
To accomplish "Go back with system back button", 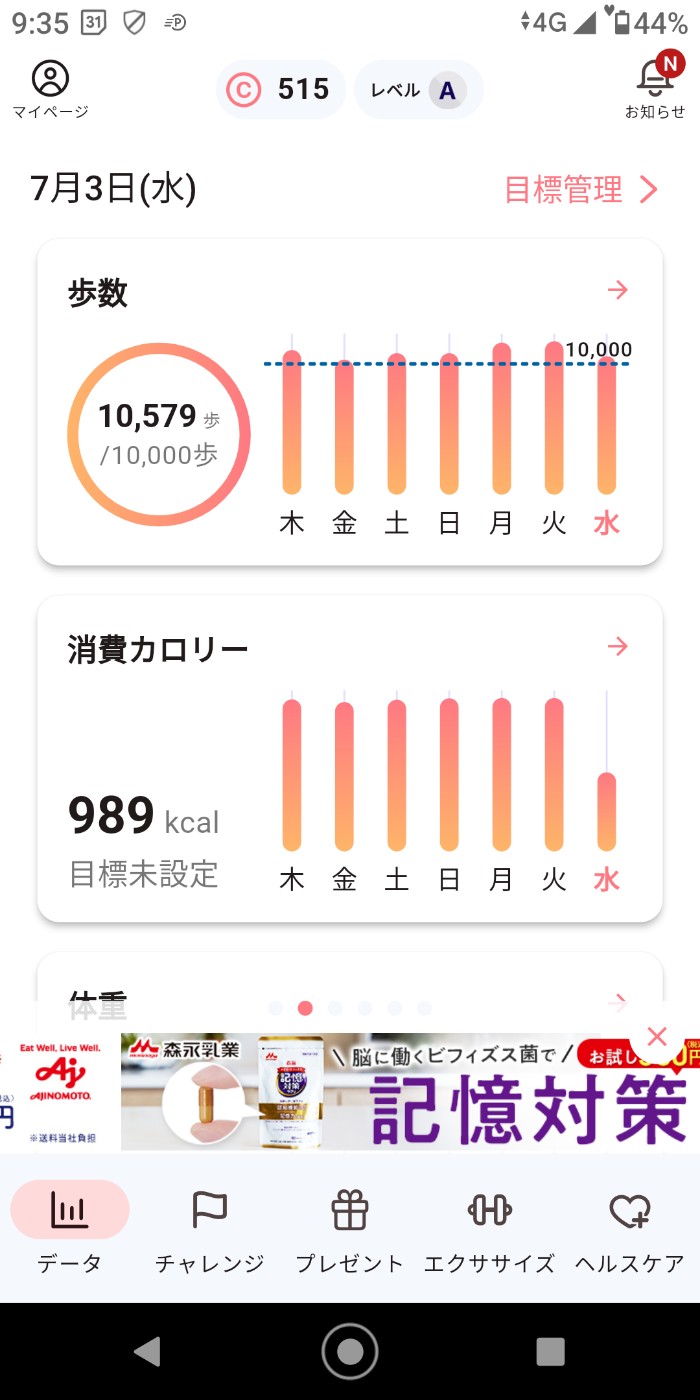I will [x=148, y=1352].
